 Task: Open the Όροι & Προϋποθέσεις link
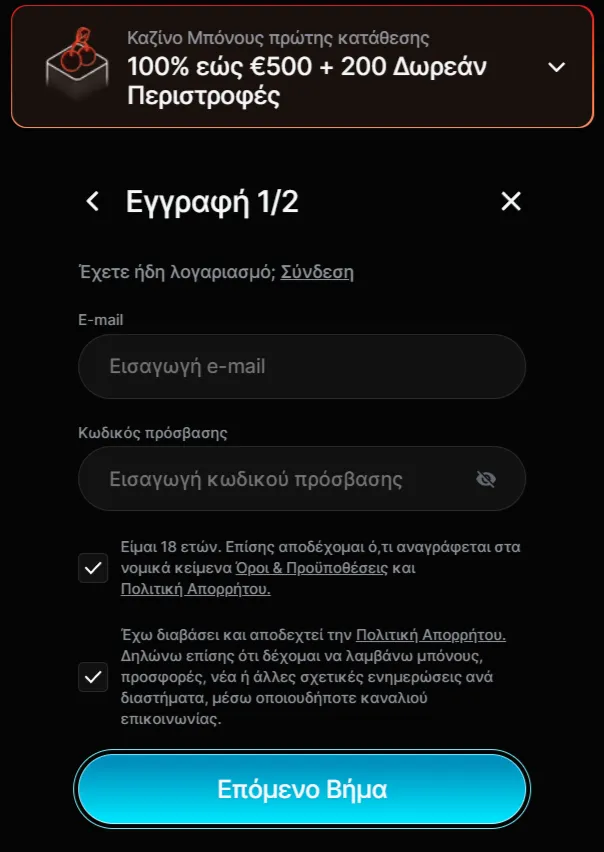[311, 568]
